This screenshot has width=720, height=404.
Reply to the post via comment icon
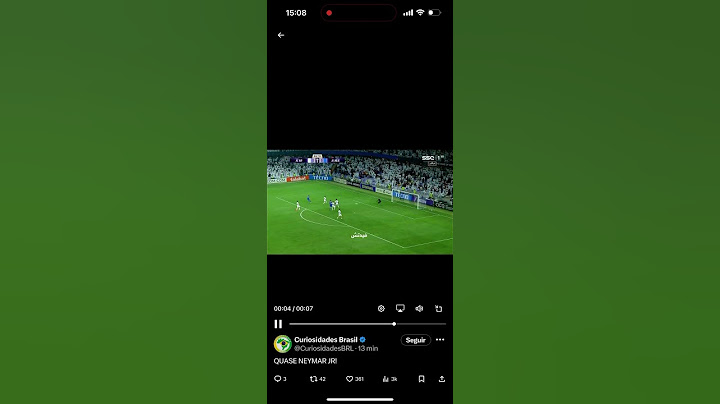(x=278, y=379)
